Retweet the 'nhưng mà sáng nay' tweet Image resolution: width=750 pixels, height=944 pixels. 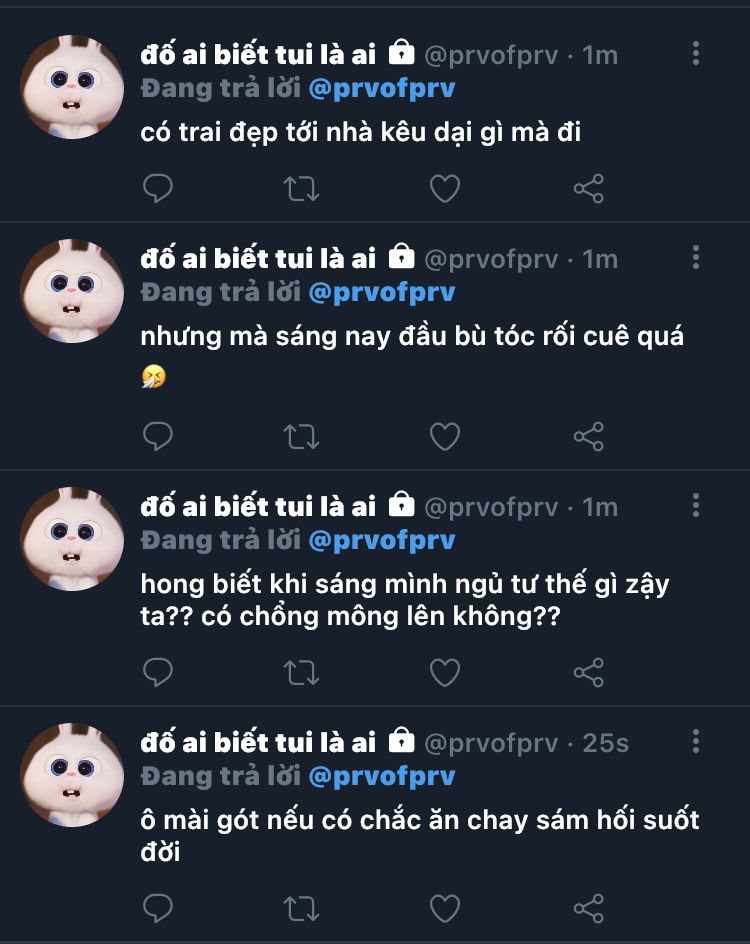click(301, 436)
